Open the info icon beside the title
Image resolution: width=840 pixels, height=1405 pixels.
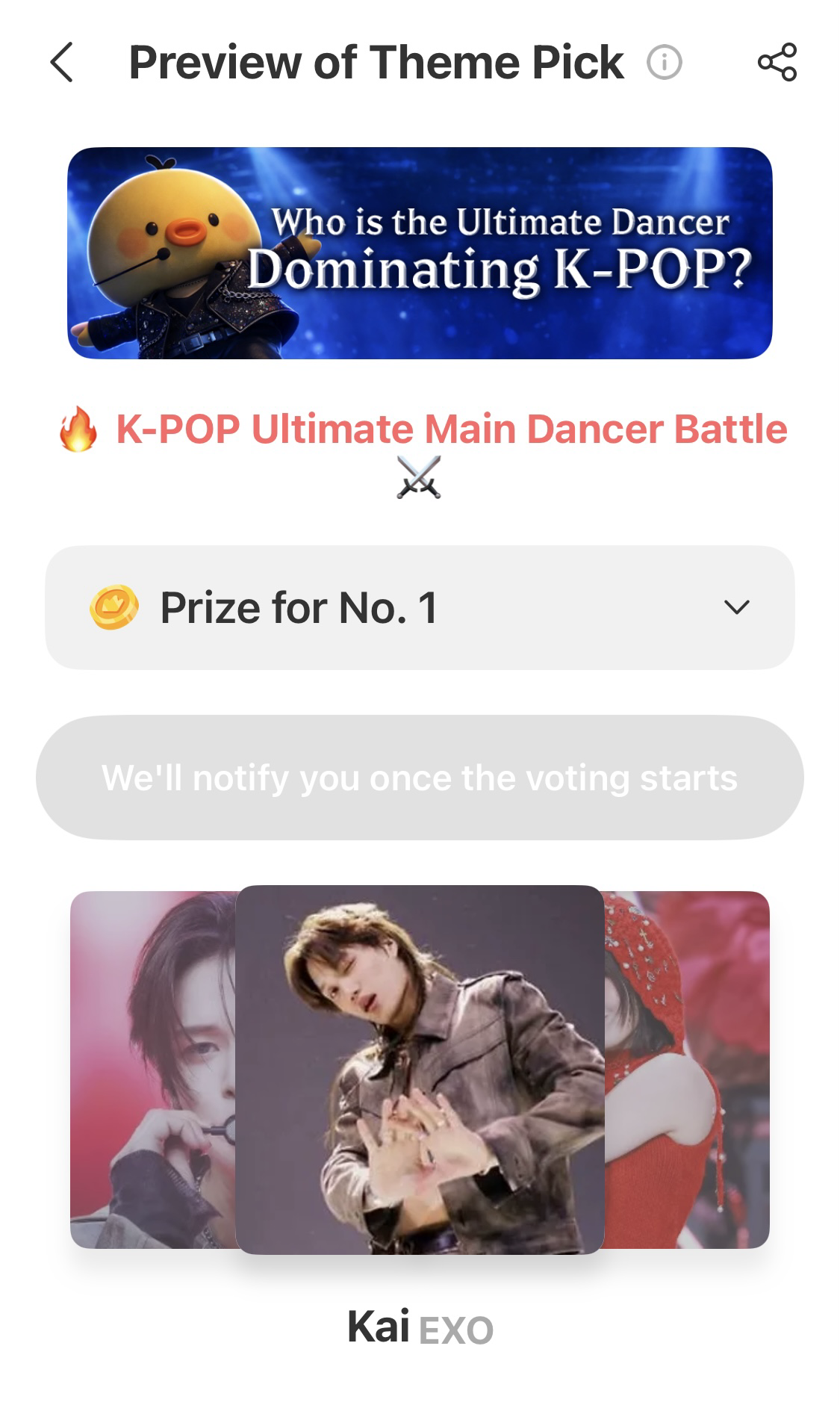664,62
